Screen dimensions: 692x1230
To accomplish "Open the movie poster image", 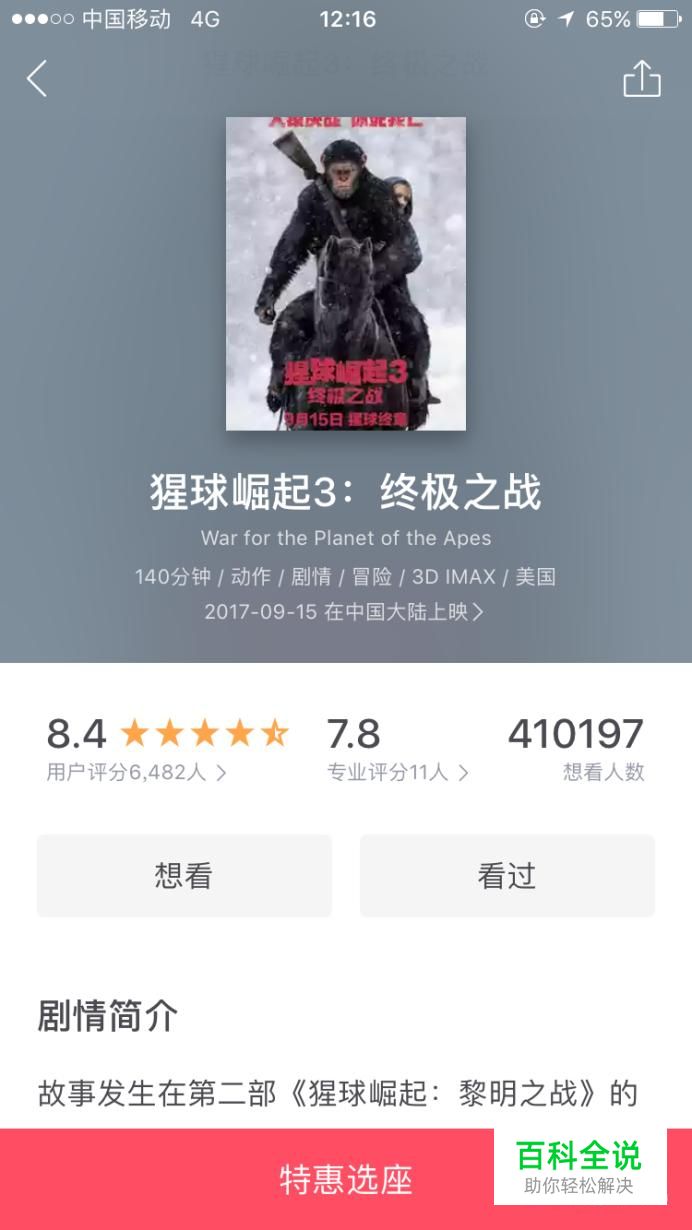I will (x=346, y=273).
